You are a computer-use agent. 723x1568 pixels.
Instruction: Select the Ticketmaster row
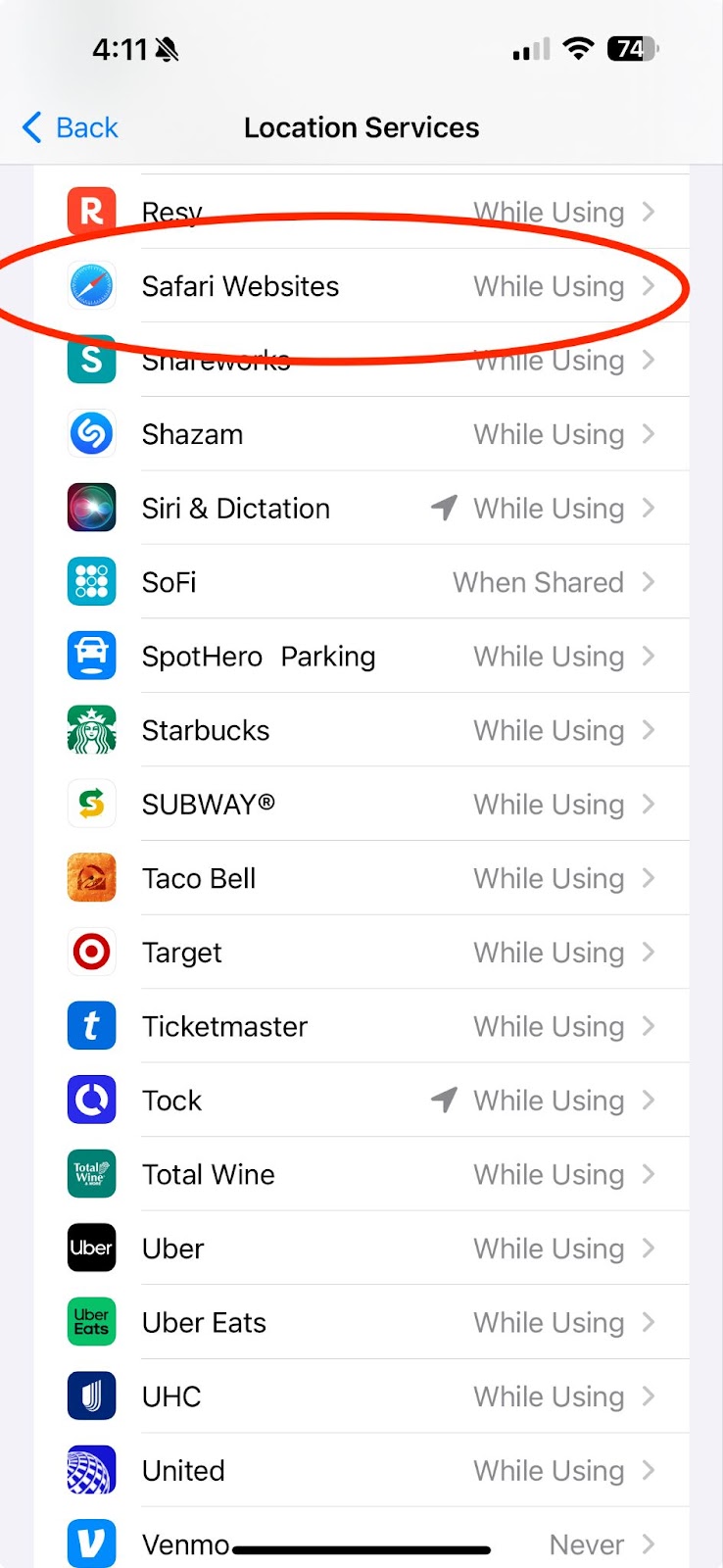pyautogui.click(x=362, y=1026)
